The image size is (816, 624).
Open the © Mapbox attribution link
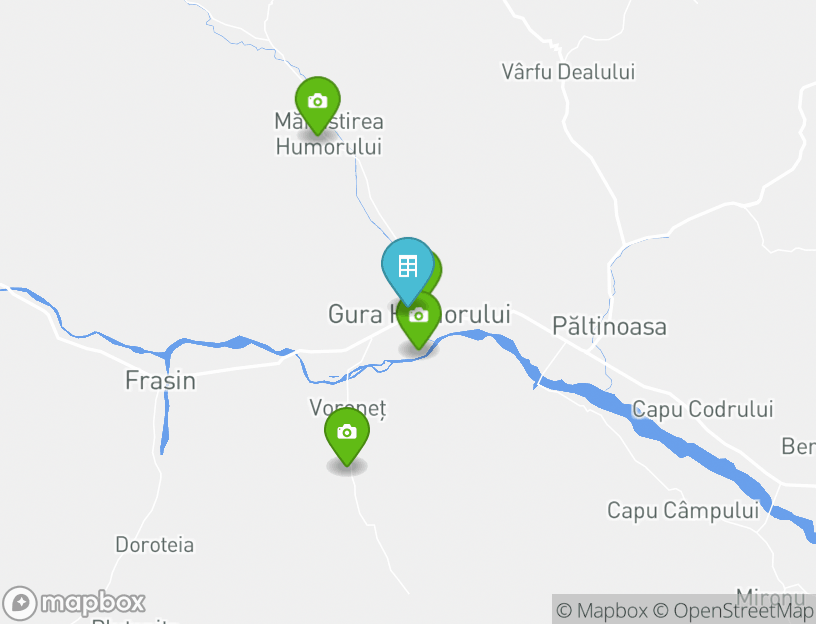(x=602, y=611)
